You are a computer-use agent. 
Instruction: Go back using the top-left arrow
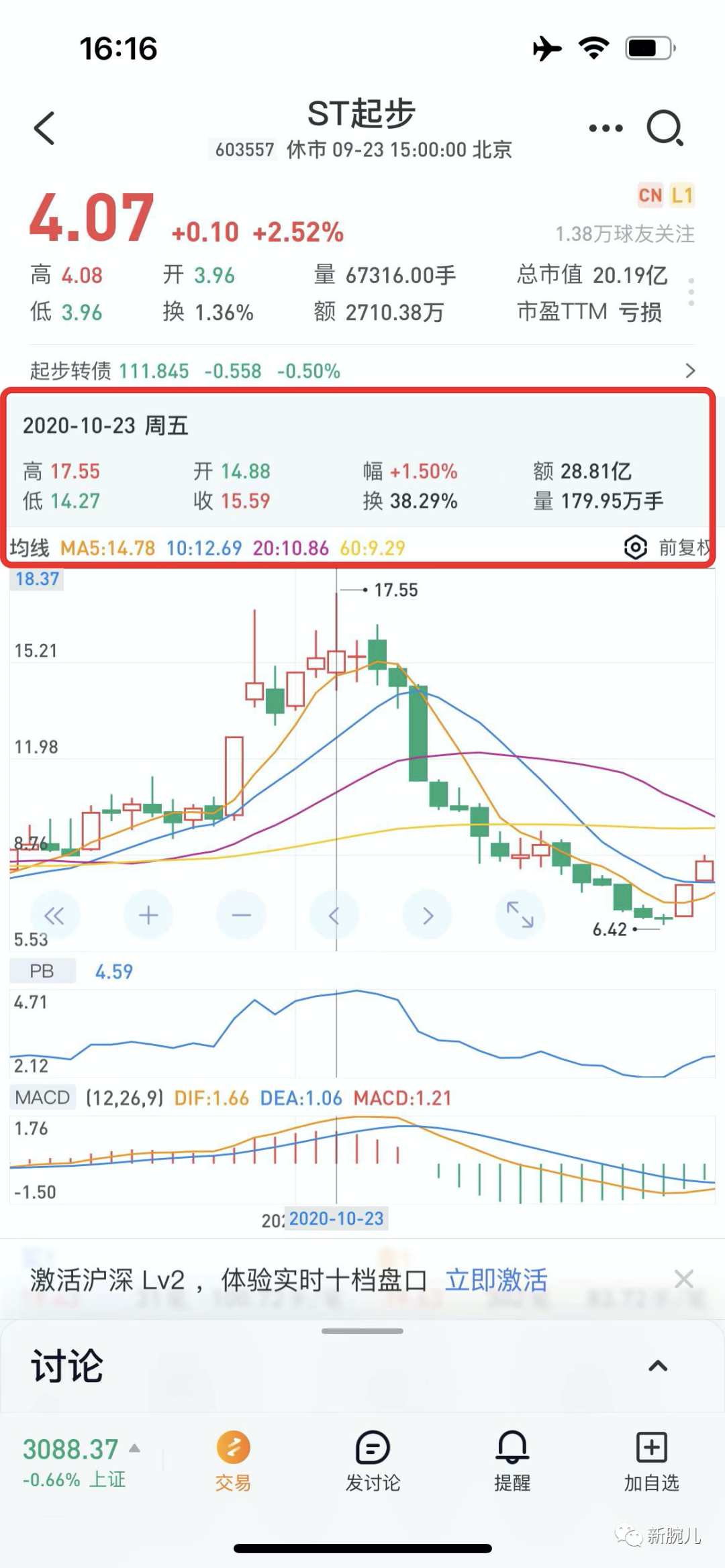click(44, 127)
